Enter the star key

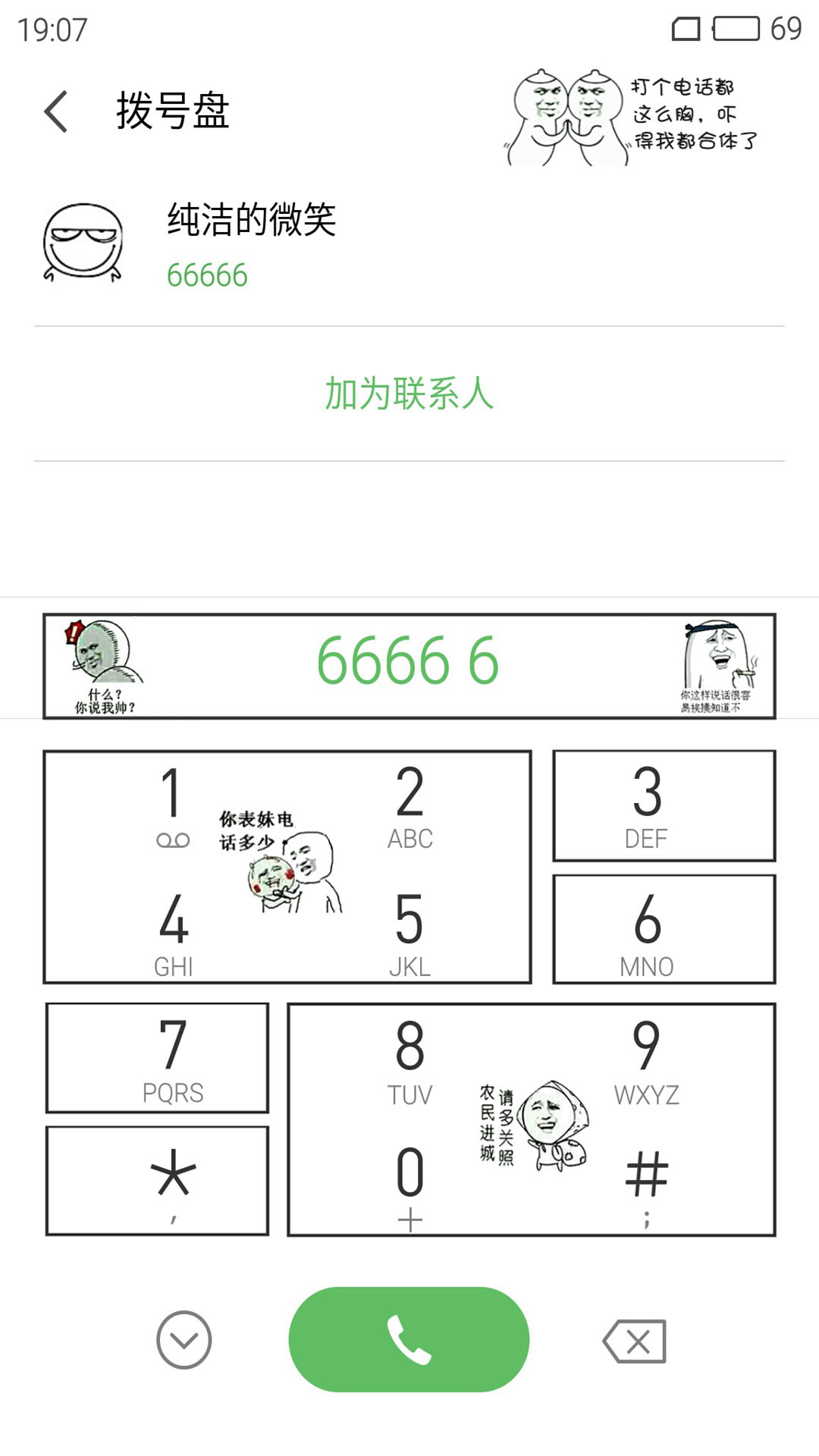(157, 1181)
